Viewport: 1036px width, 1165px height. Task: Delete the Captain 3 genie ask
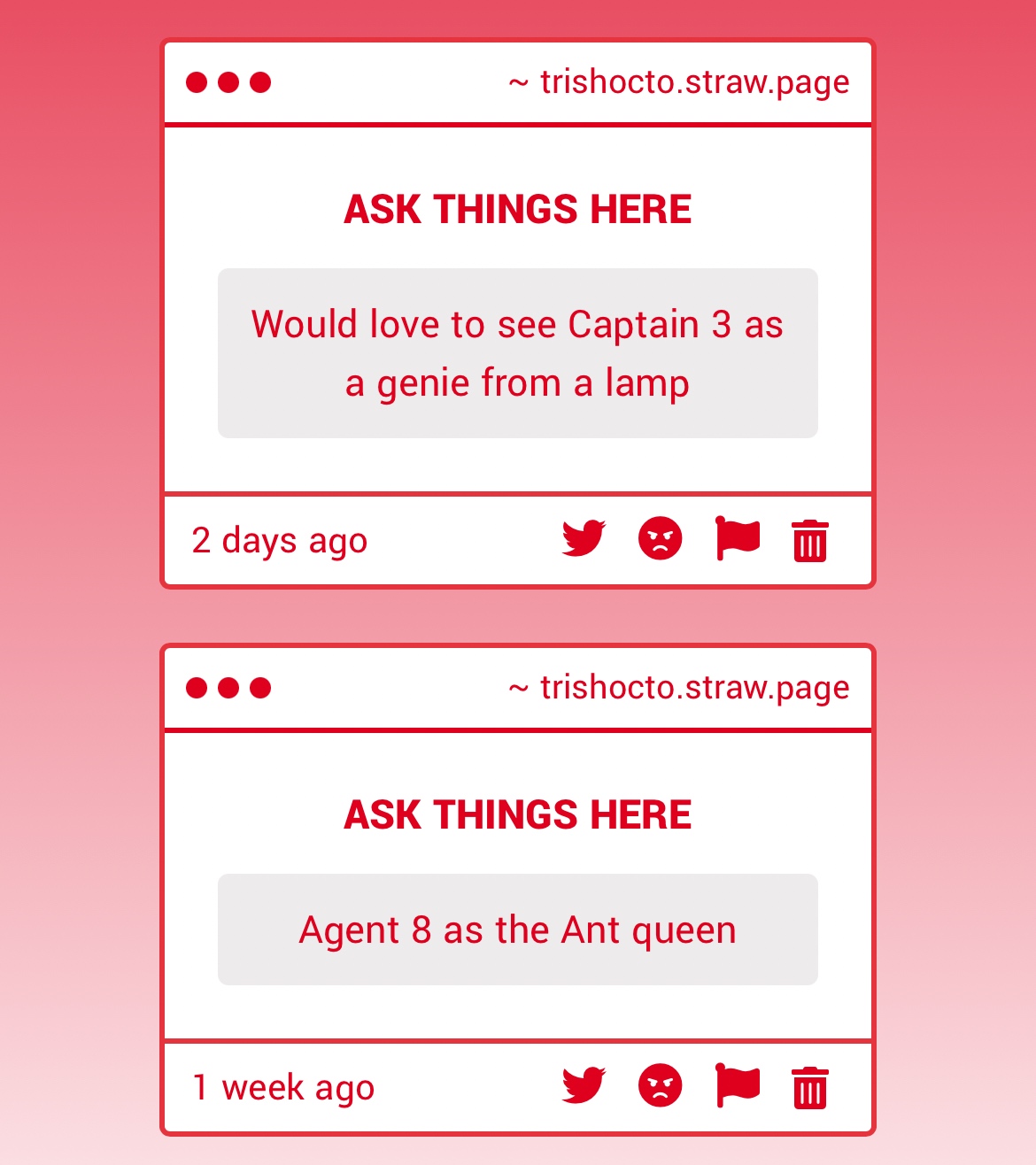[809, 541]
